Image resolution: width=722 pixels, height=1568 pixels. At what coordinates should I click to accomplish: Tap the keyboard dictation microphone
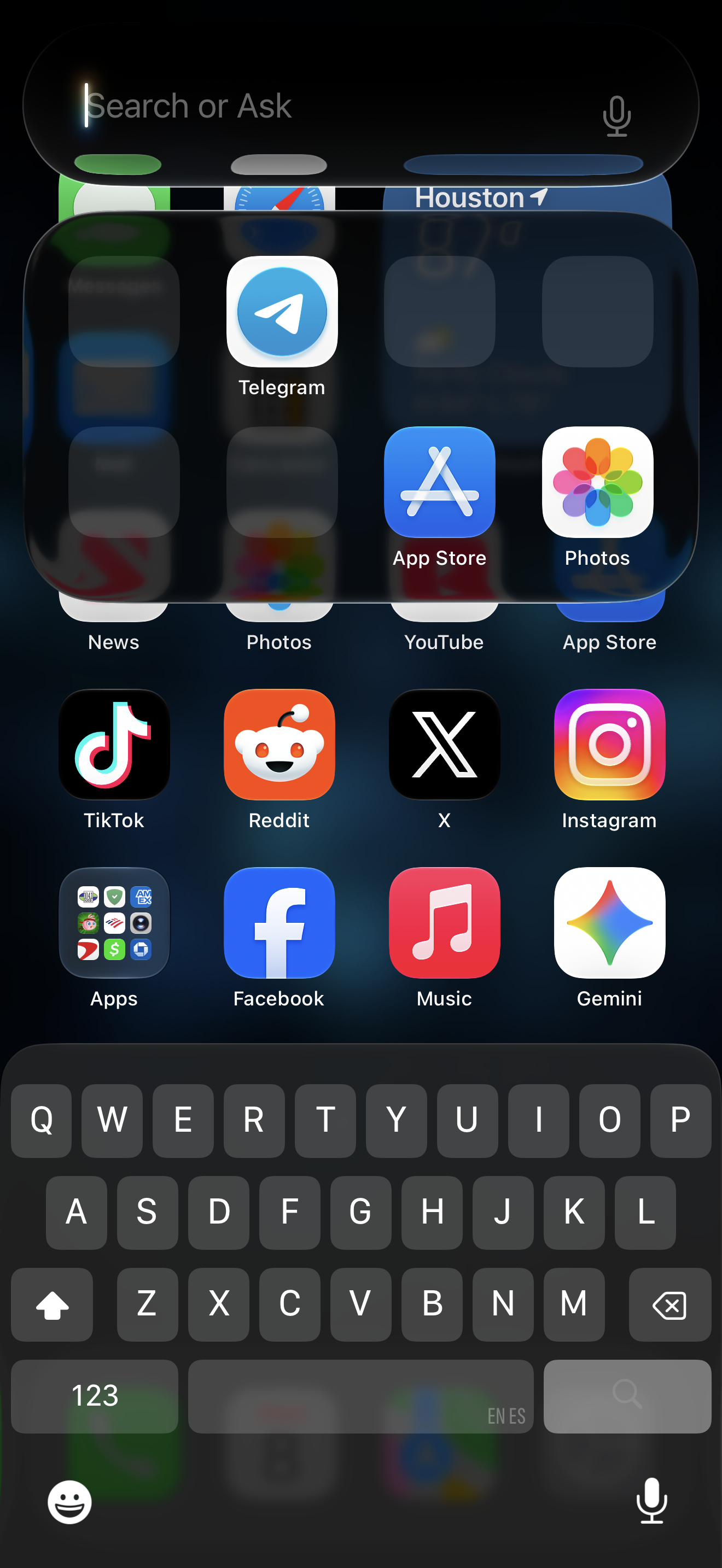[x=652, y=1500]
